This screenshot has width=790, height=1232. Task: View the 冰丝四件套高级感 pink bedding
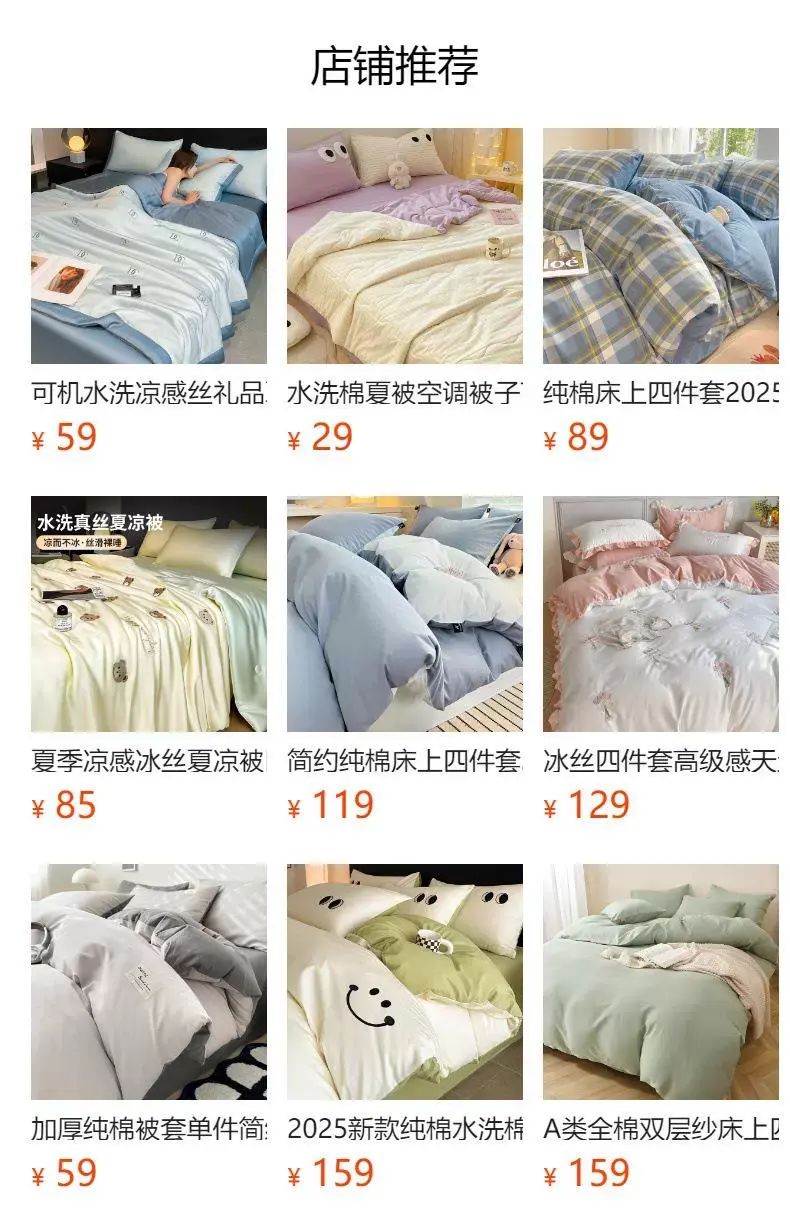(661, 614)
